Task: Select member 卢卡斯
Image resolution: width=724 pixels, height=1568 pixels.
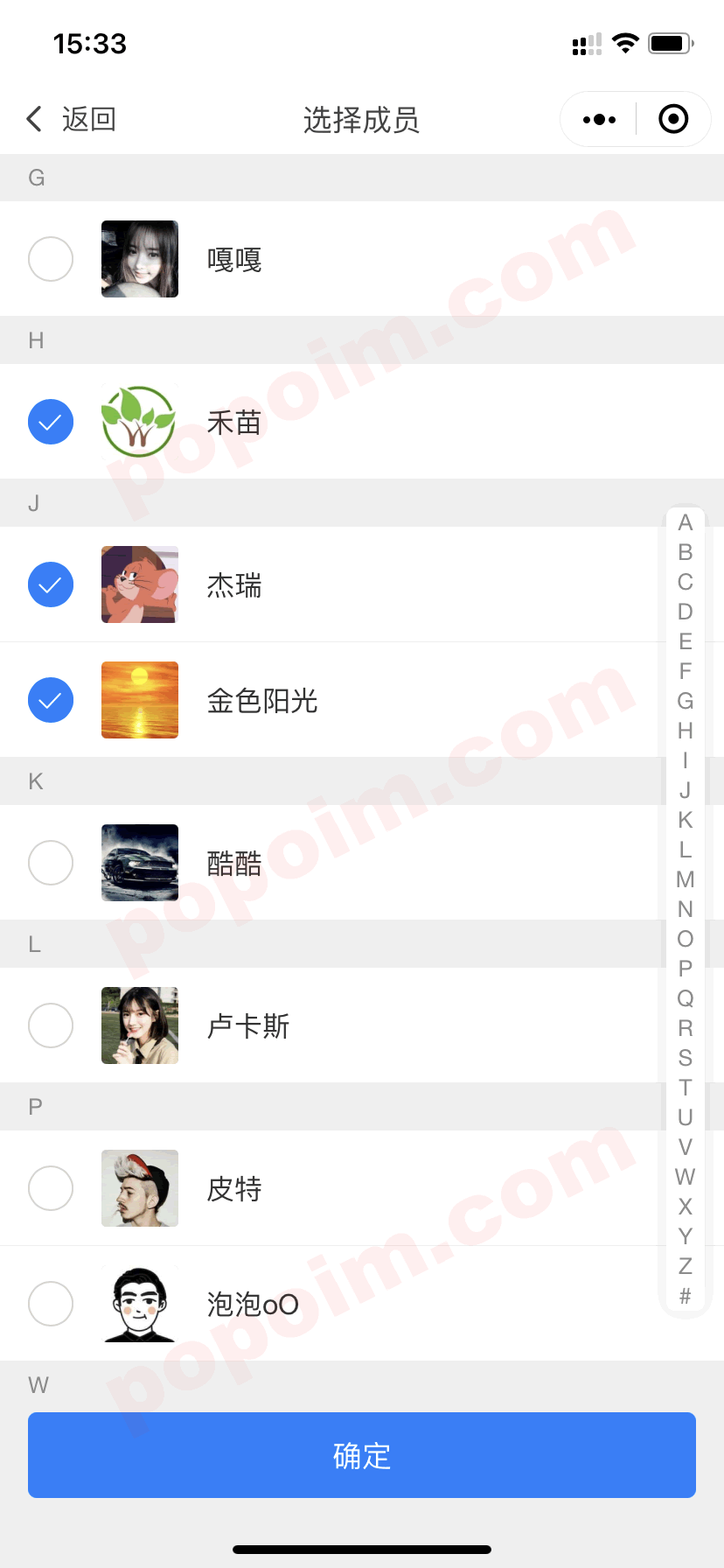Action: [x=51, y=1025]
